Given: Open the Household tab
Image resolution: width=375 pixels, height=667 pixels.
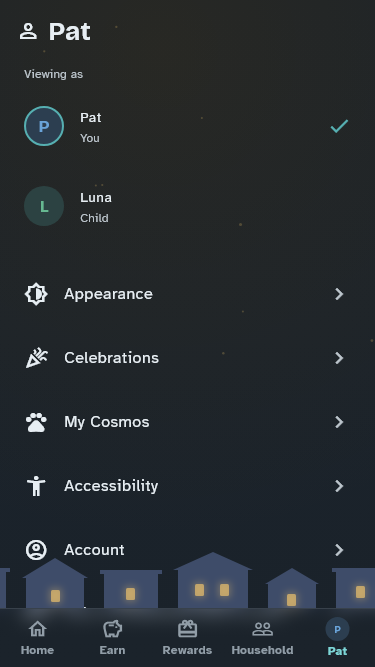Looking at the screenshot, I should pos(262,638).
